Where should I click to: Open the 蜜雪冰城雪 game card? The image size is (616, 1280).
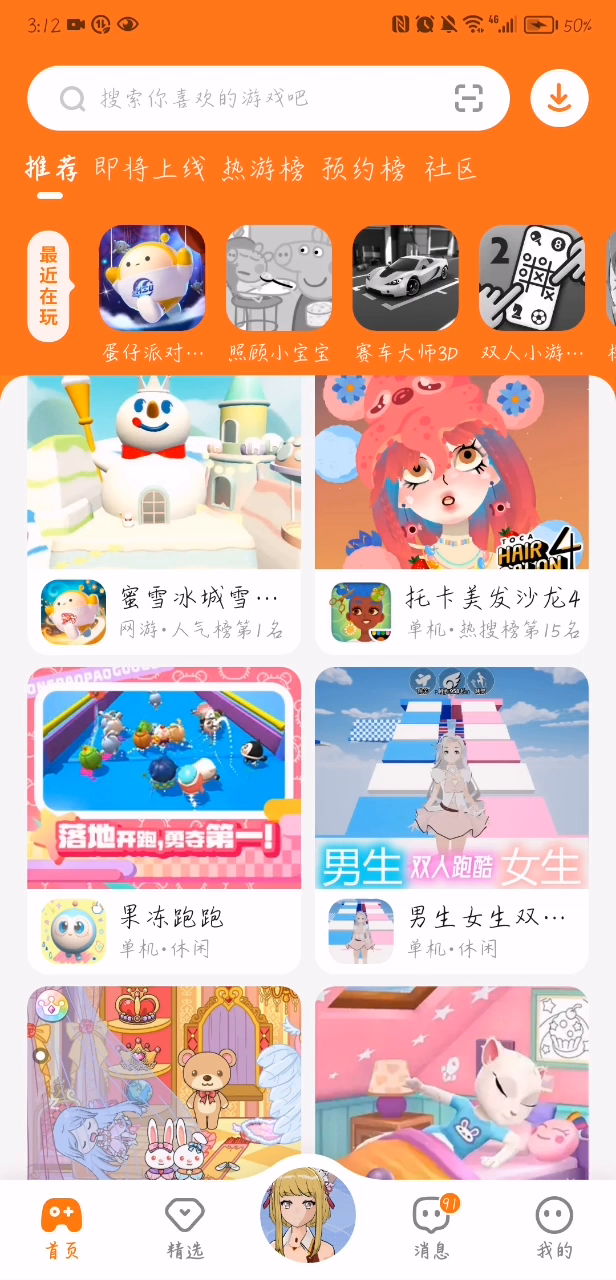[164, 510]
